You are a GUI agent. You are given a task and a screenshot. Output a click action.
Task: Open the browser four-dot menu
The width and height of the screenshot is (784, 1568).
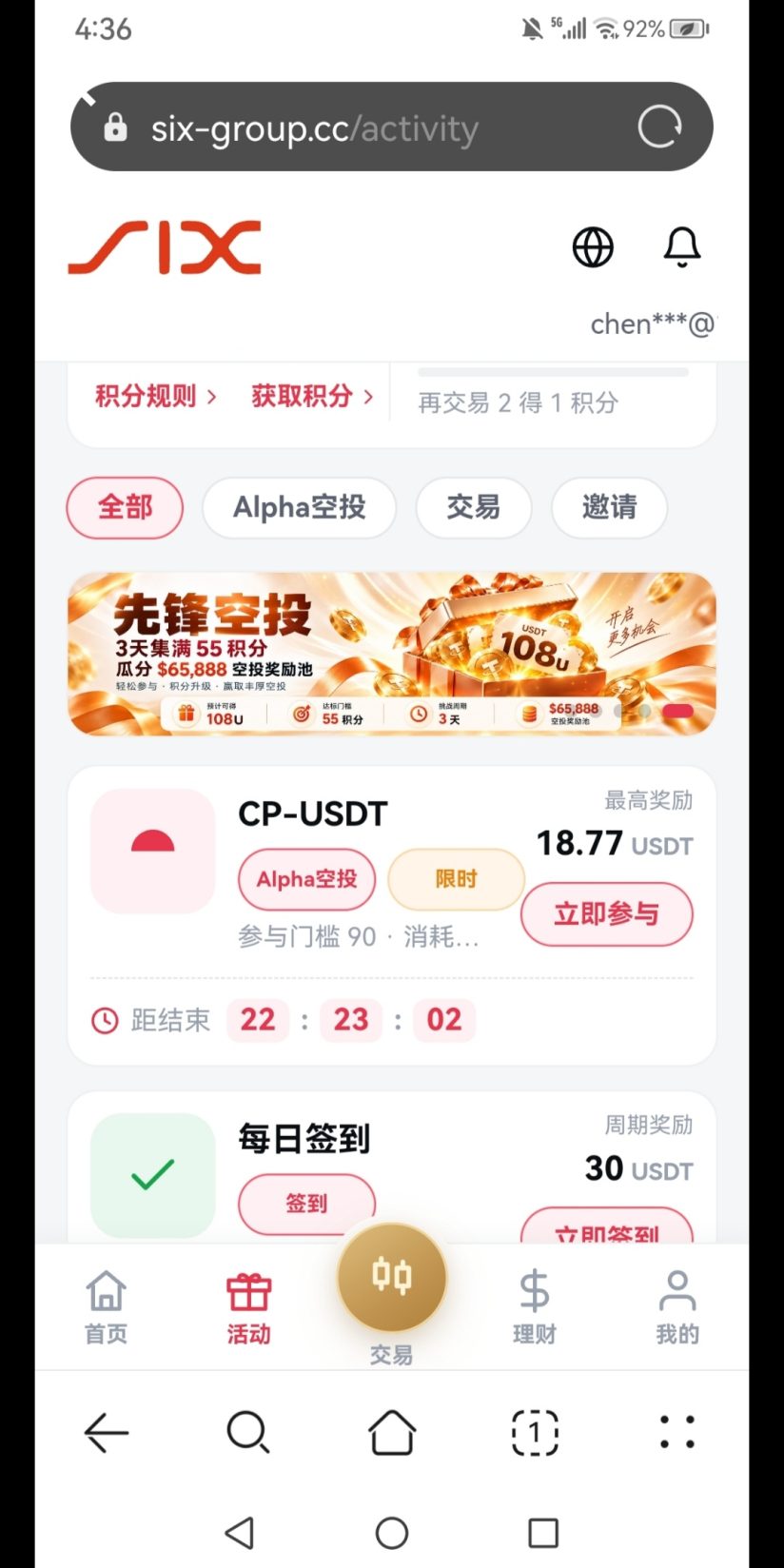click(x=677, y=1432)
